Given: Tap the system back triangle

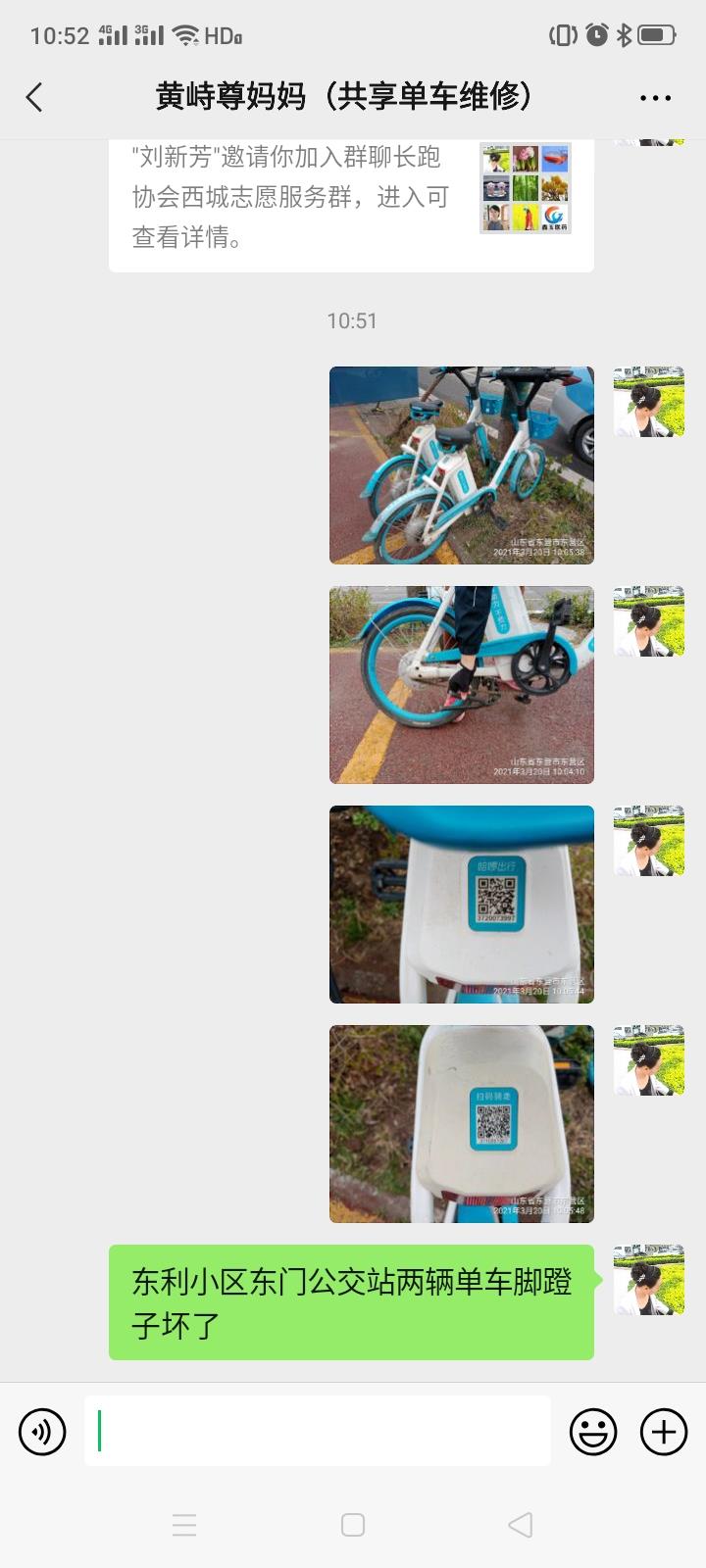Looking at the screenshot, I should tap(521, 1525).
